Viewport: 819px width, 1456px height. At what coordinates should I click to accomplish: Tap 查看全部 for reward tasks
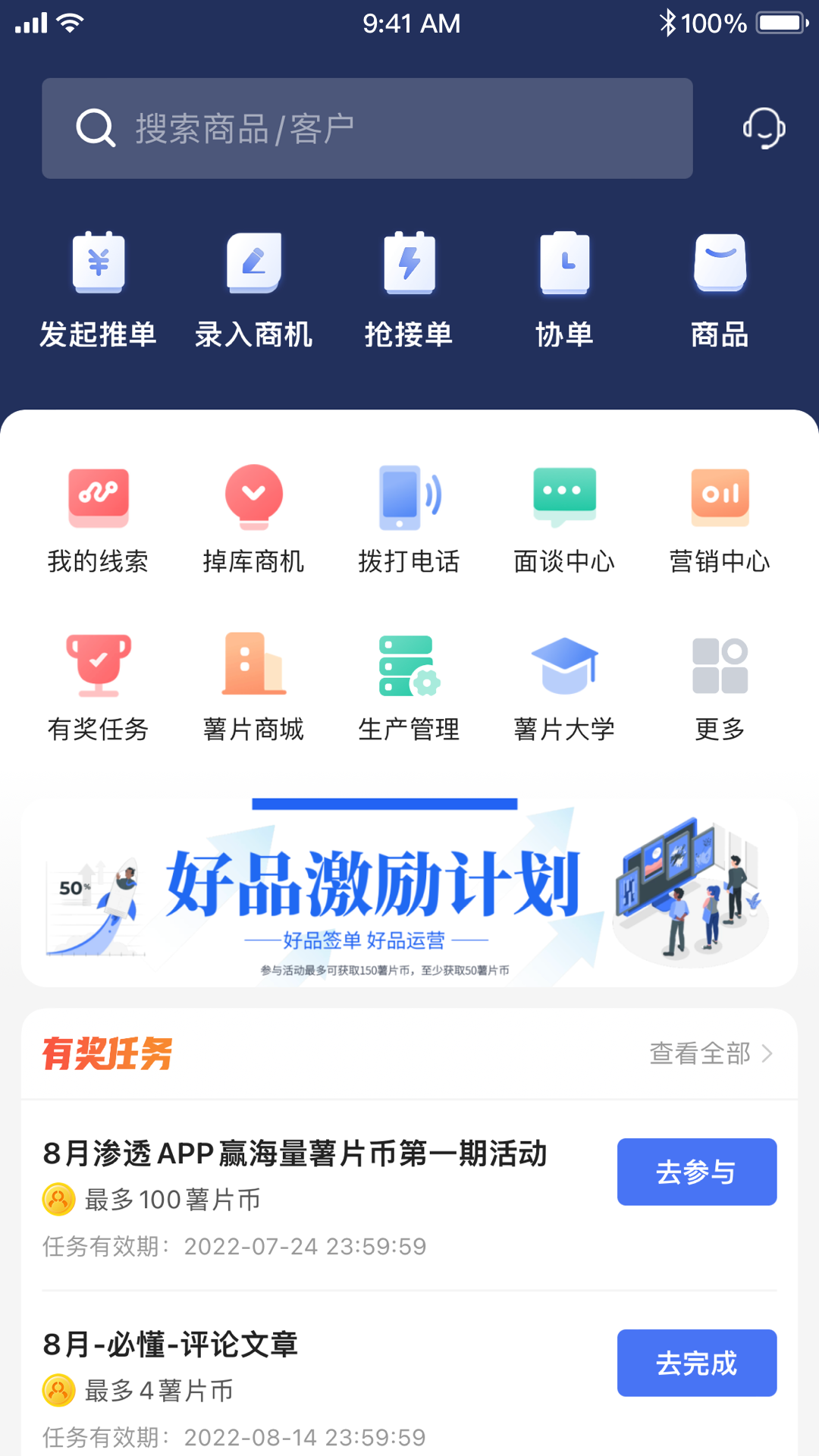click(711, 1053)
